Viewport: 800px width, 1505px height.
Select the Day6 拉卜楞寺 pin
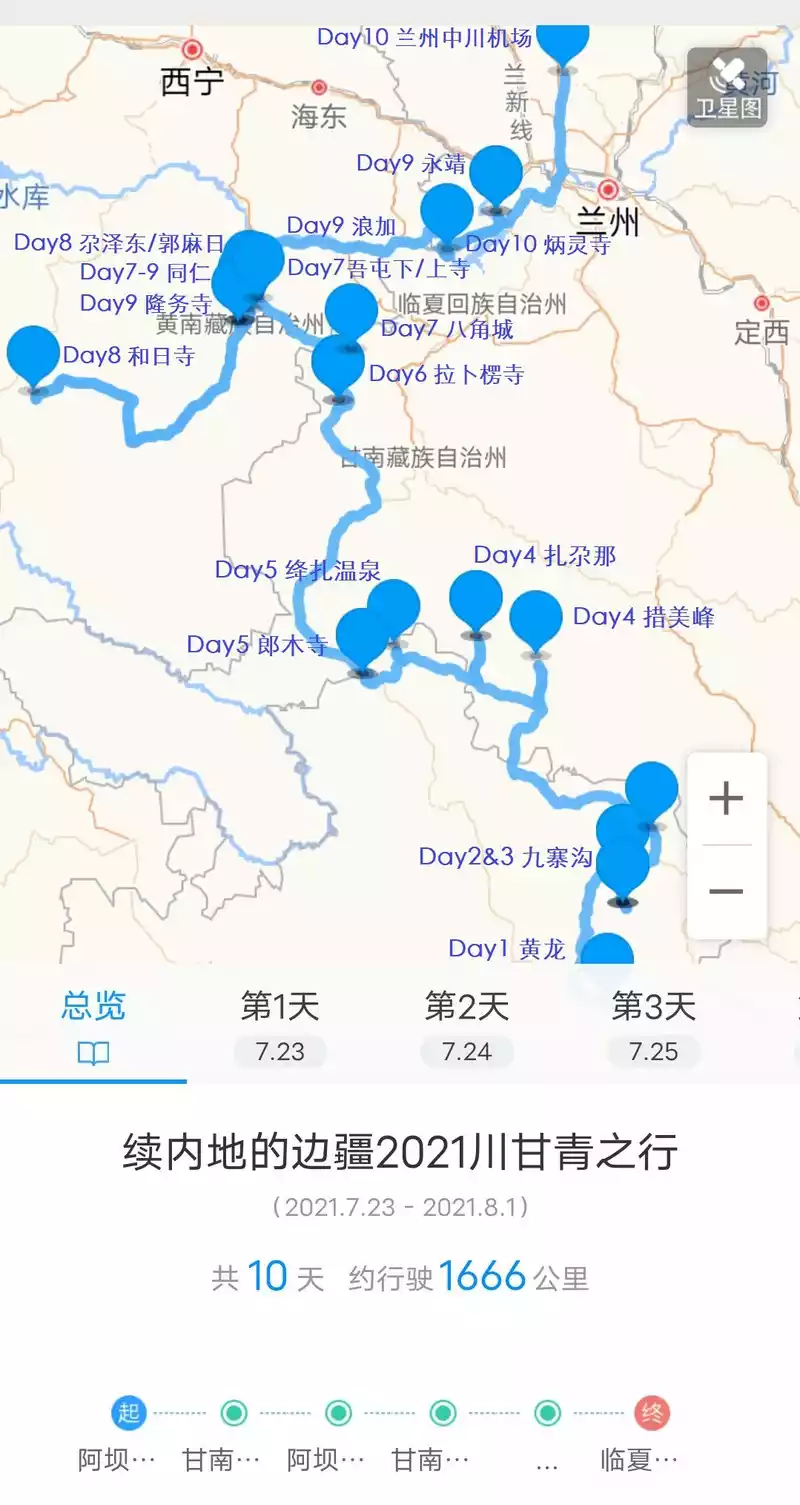coord(338,363)
